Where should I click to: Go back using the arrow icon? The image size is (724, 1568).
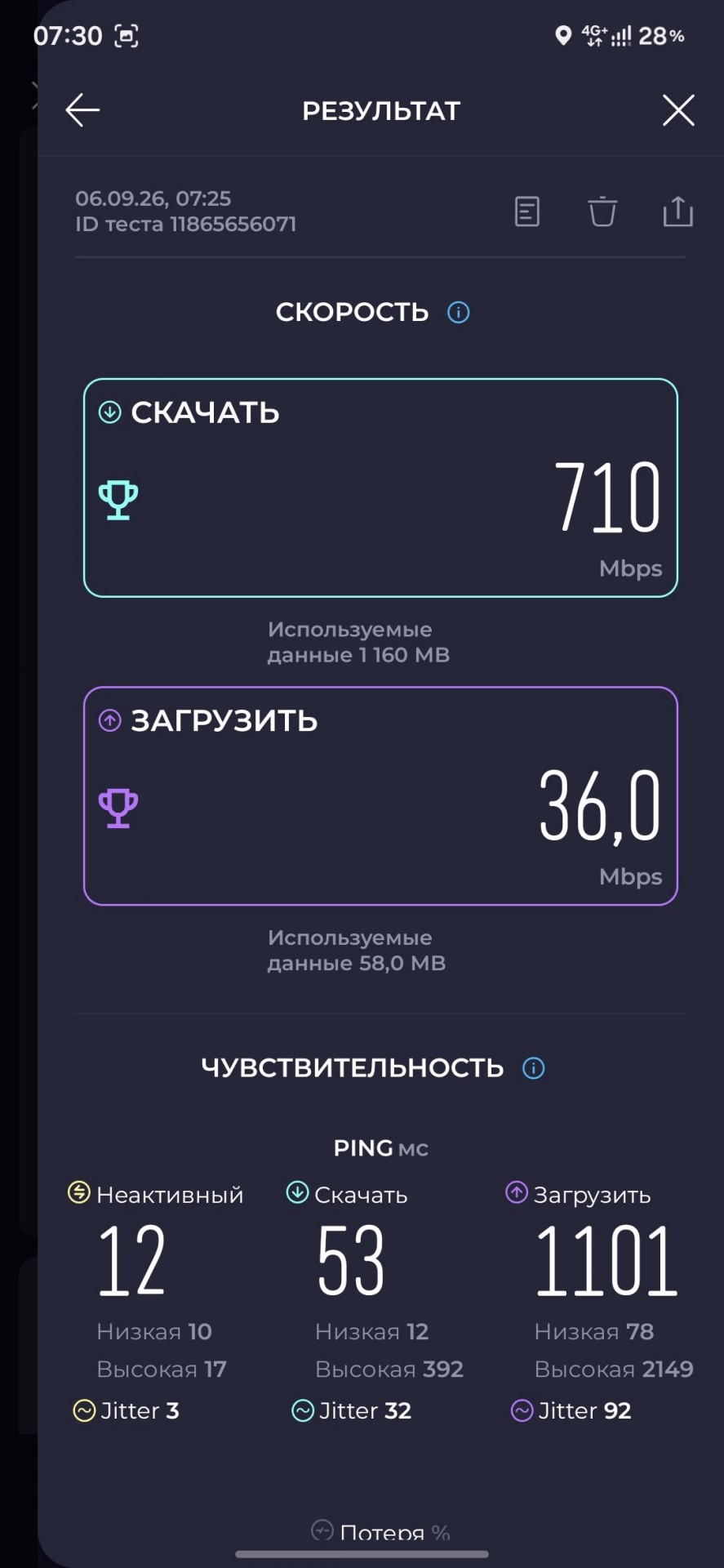[82, 110]
